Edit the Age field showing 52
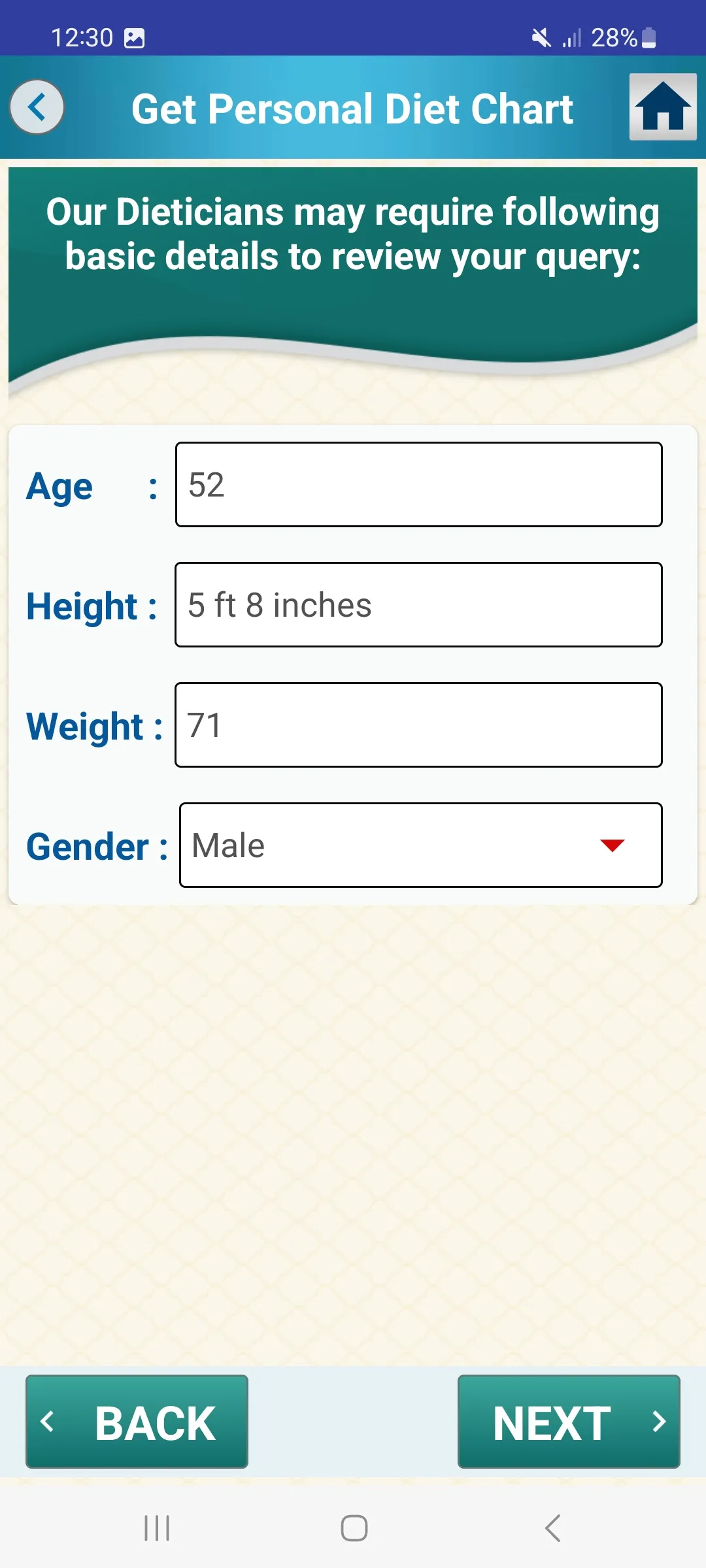This screenshot has height=1568, width=706. pyautogui.click(x=419, y=485)
